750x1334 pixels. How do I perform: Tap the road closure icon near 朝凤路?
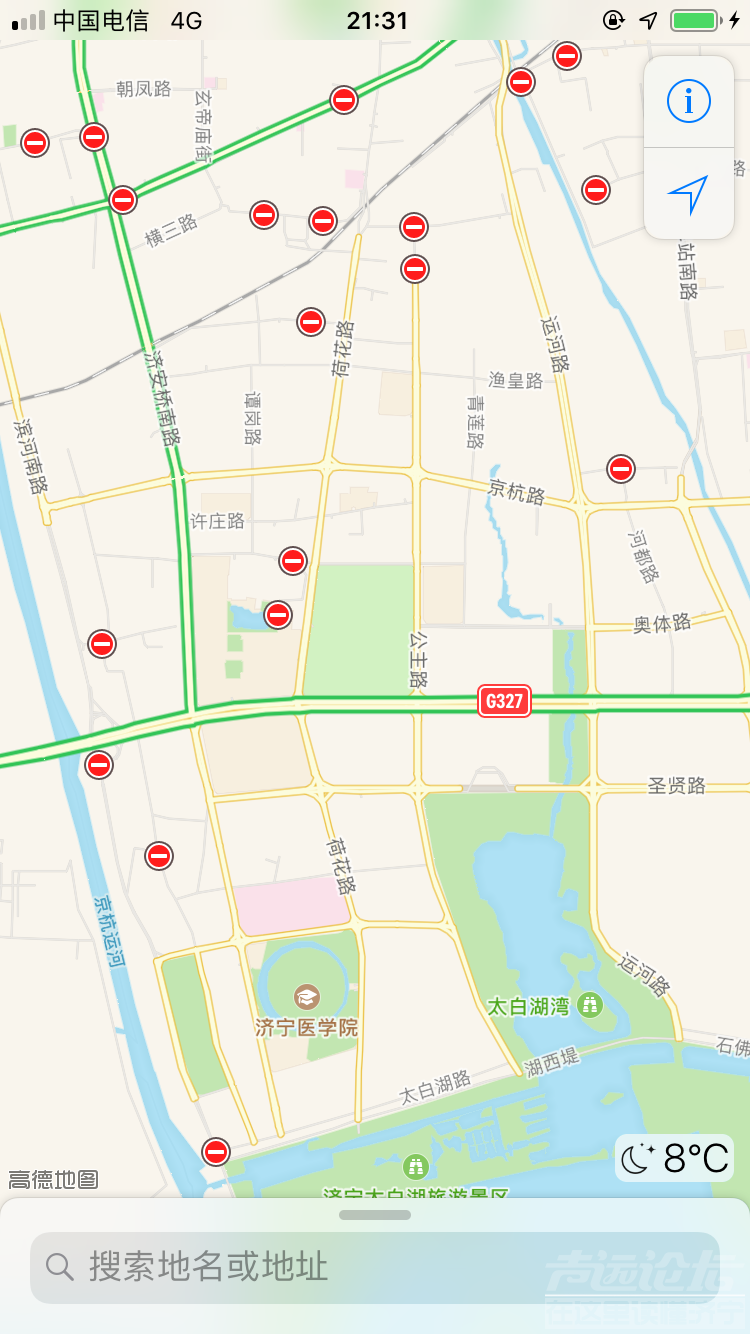click(93, 137)
